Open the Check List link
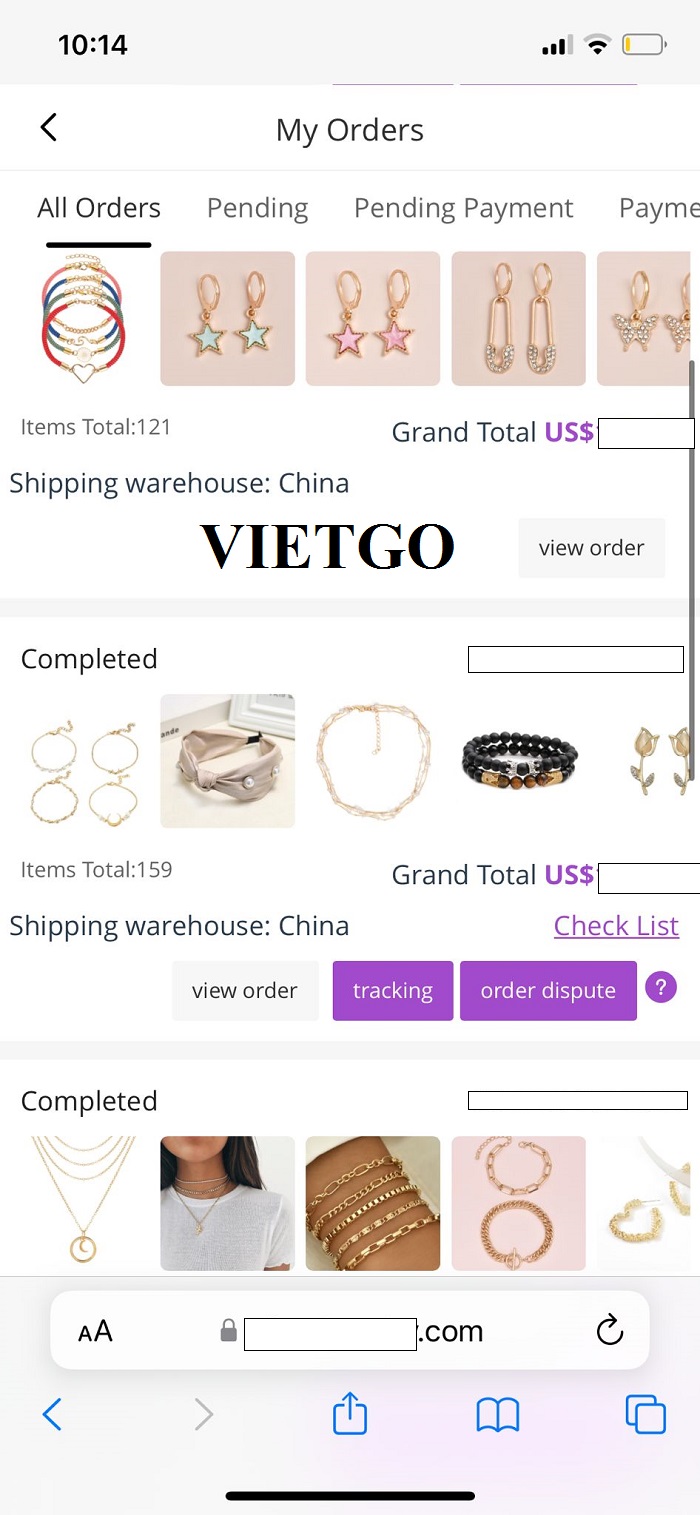 point(616,926)
